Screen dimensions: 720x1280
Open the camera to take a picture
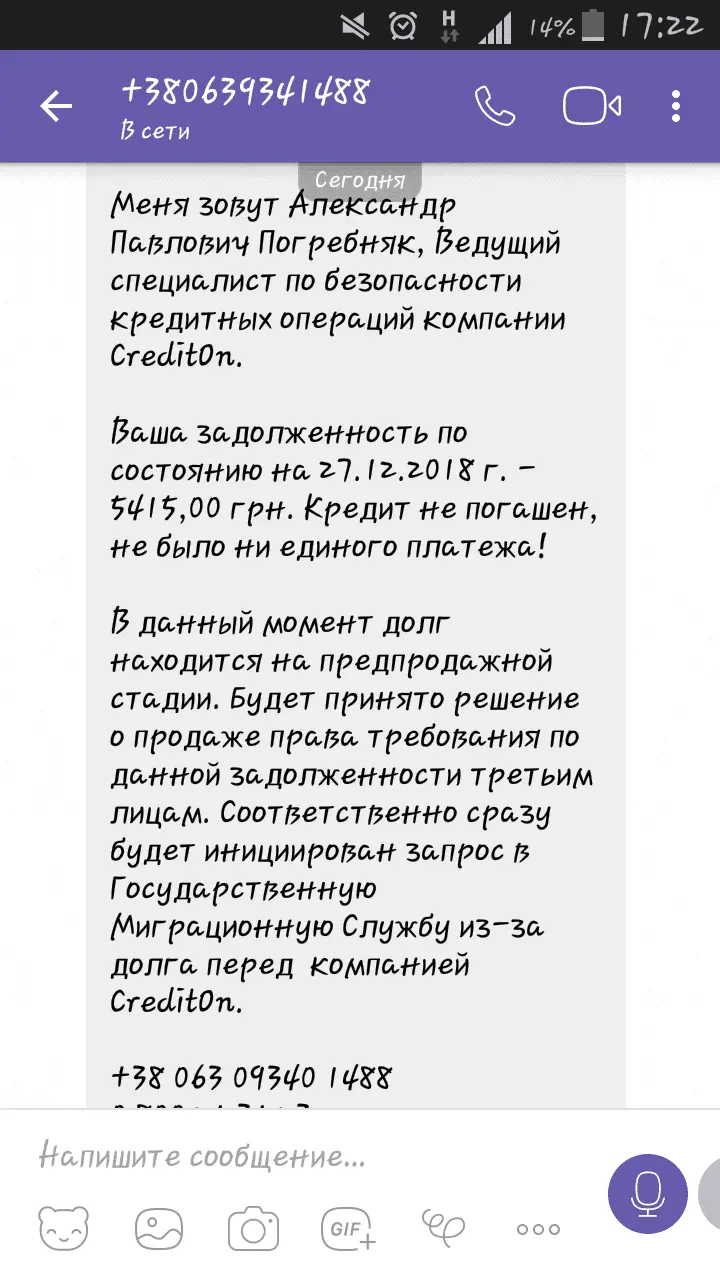252,1229
